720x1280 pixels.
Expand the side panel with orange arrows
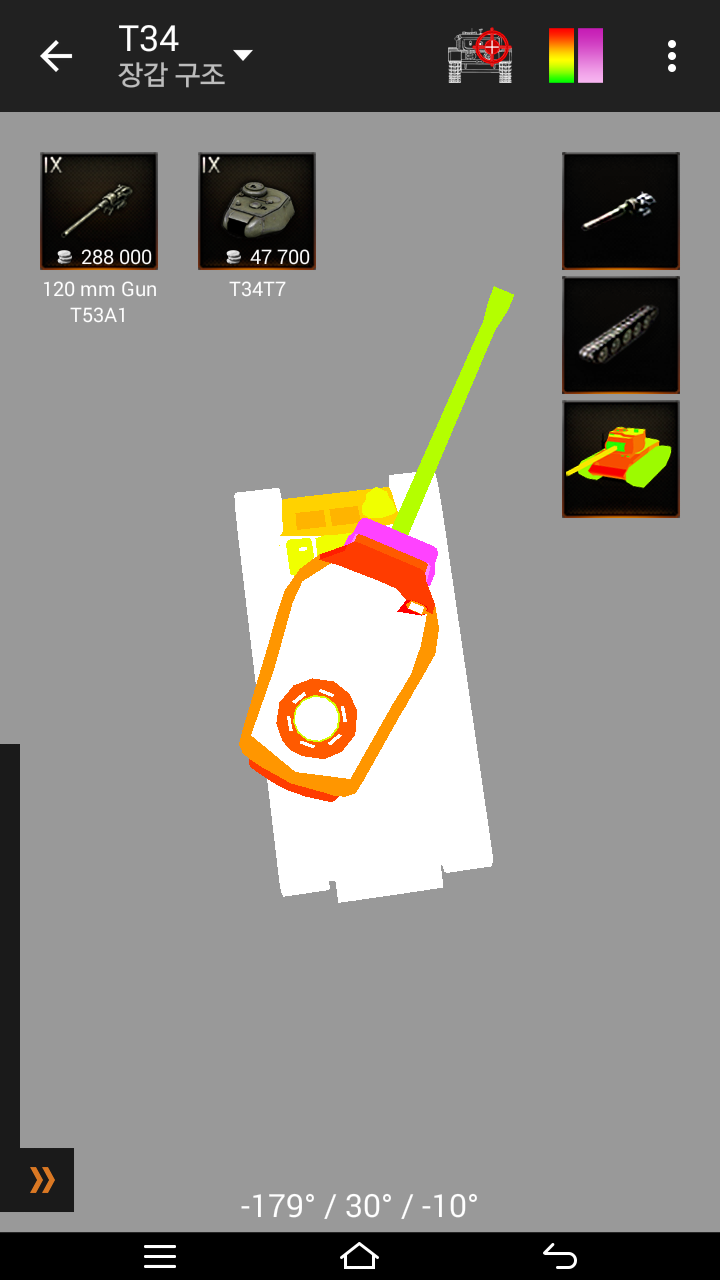(x=42, y=1180)
